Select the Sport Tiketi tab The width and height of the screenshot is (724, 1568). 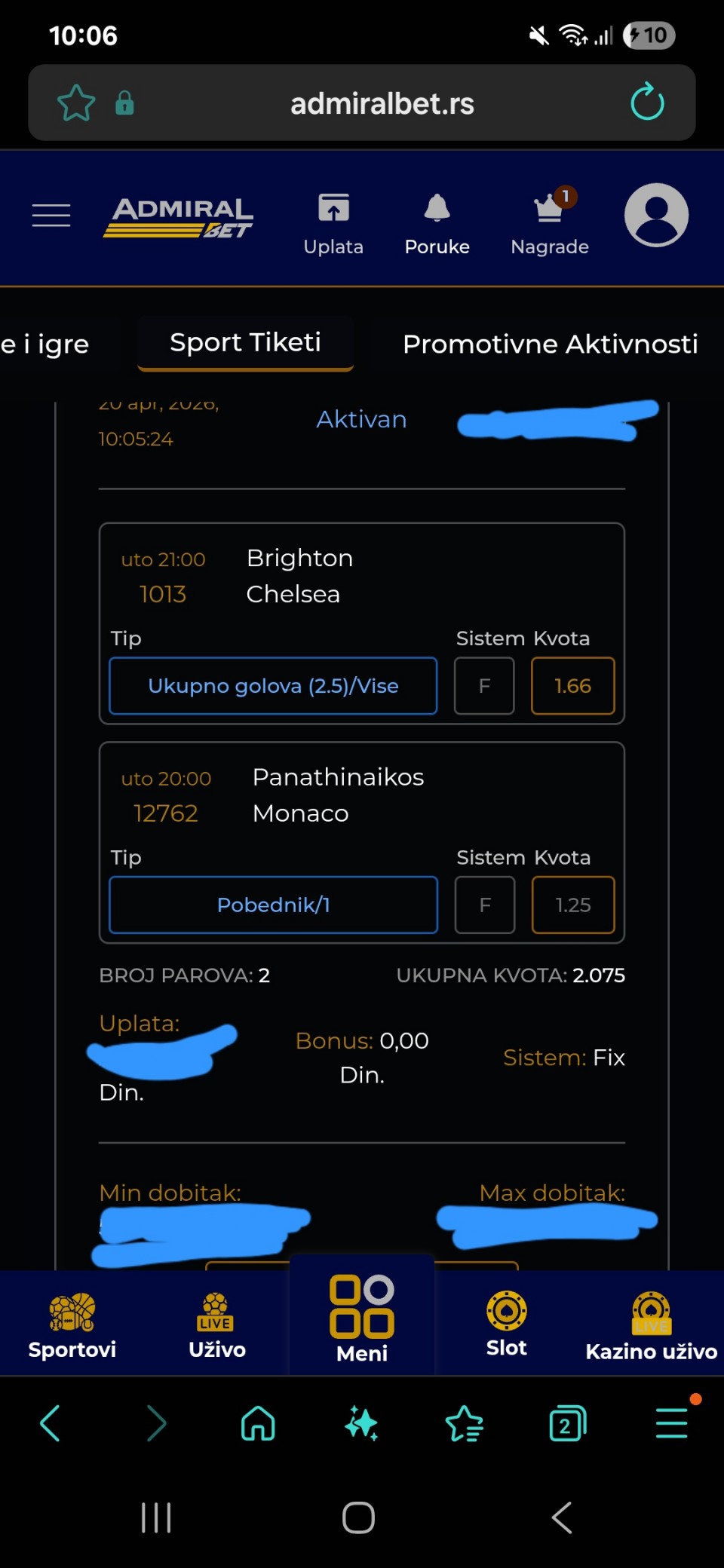[x=245, y=343]
